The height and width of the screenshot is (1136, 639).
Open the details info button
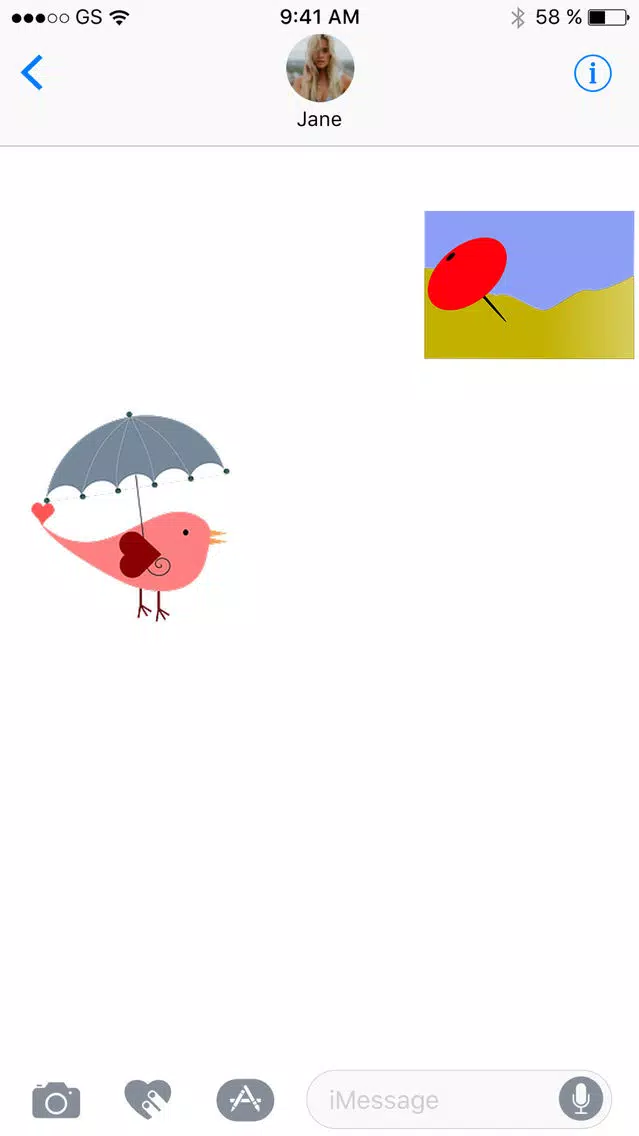(592, 73)
